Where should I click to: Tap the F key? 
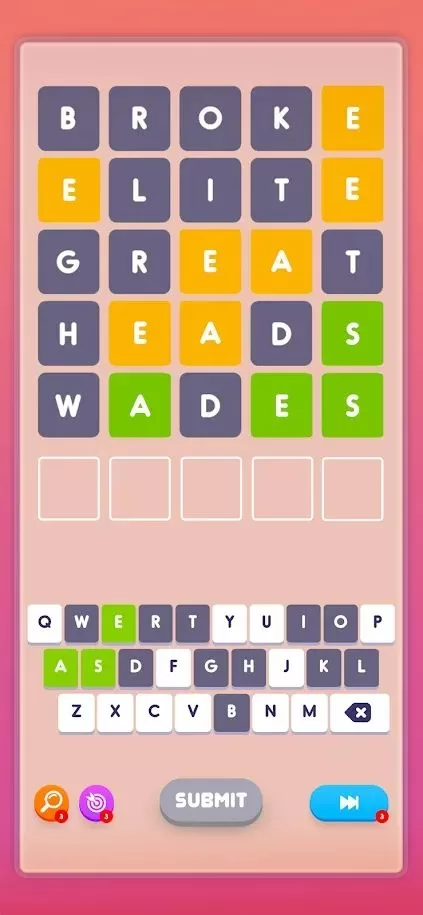pos(173,668)
